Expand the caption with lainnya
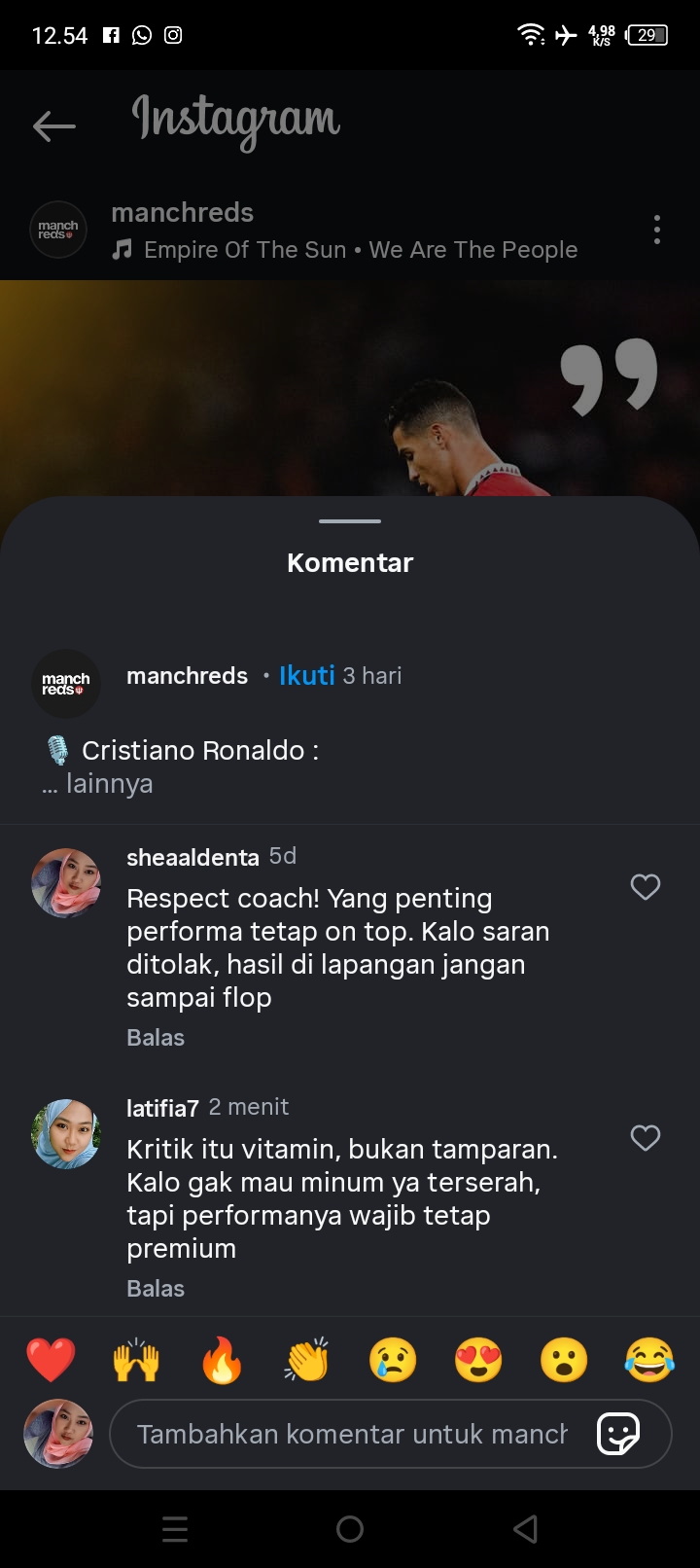Screen dimensions: 700x1568 coord(109,784)
